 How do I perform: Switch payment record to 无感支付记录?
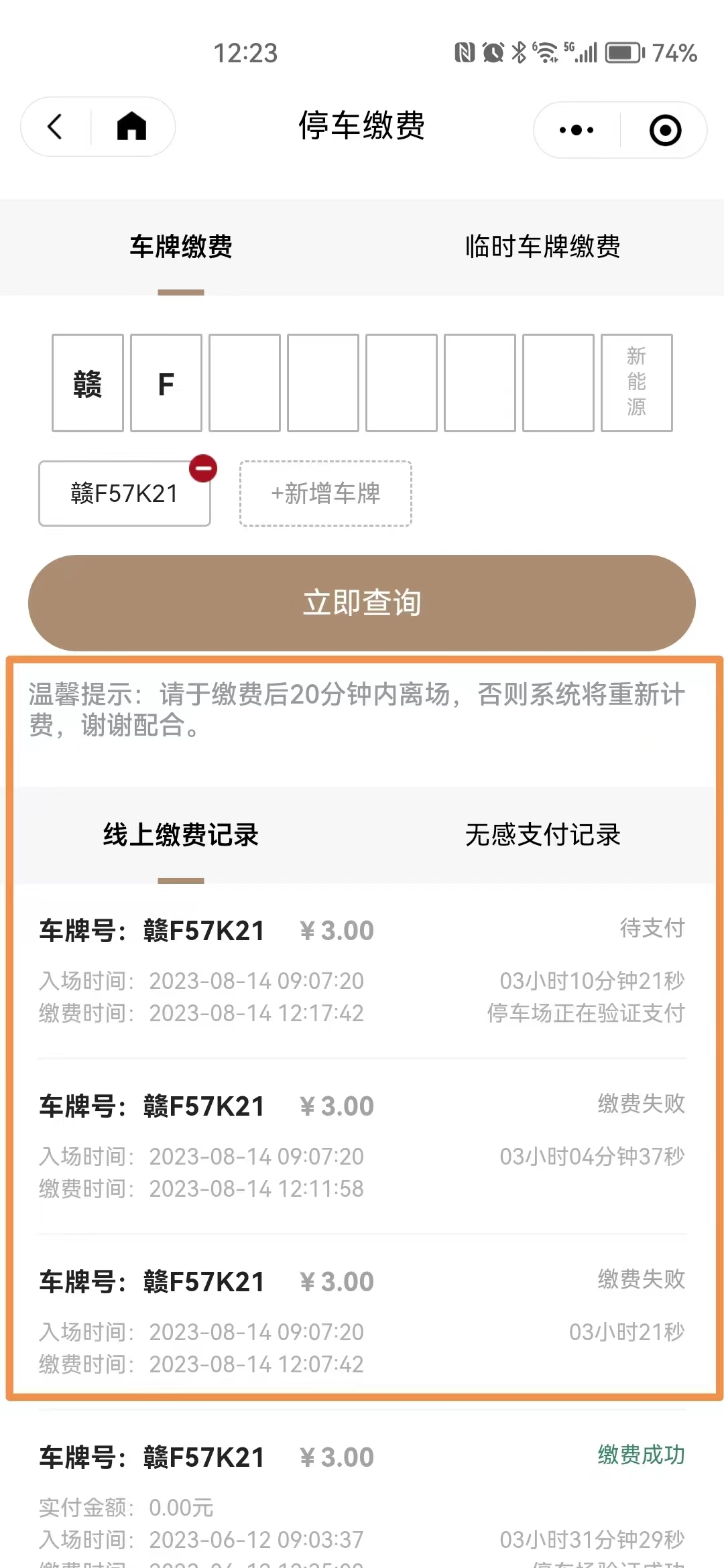pyautogui.click(x=543, y=835)
